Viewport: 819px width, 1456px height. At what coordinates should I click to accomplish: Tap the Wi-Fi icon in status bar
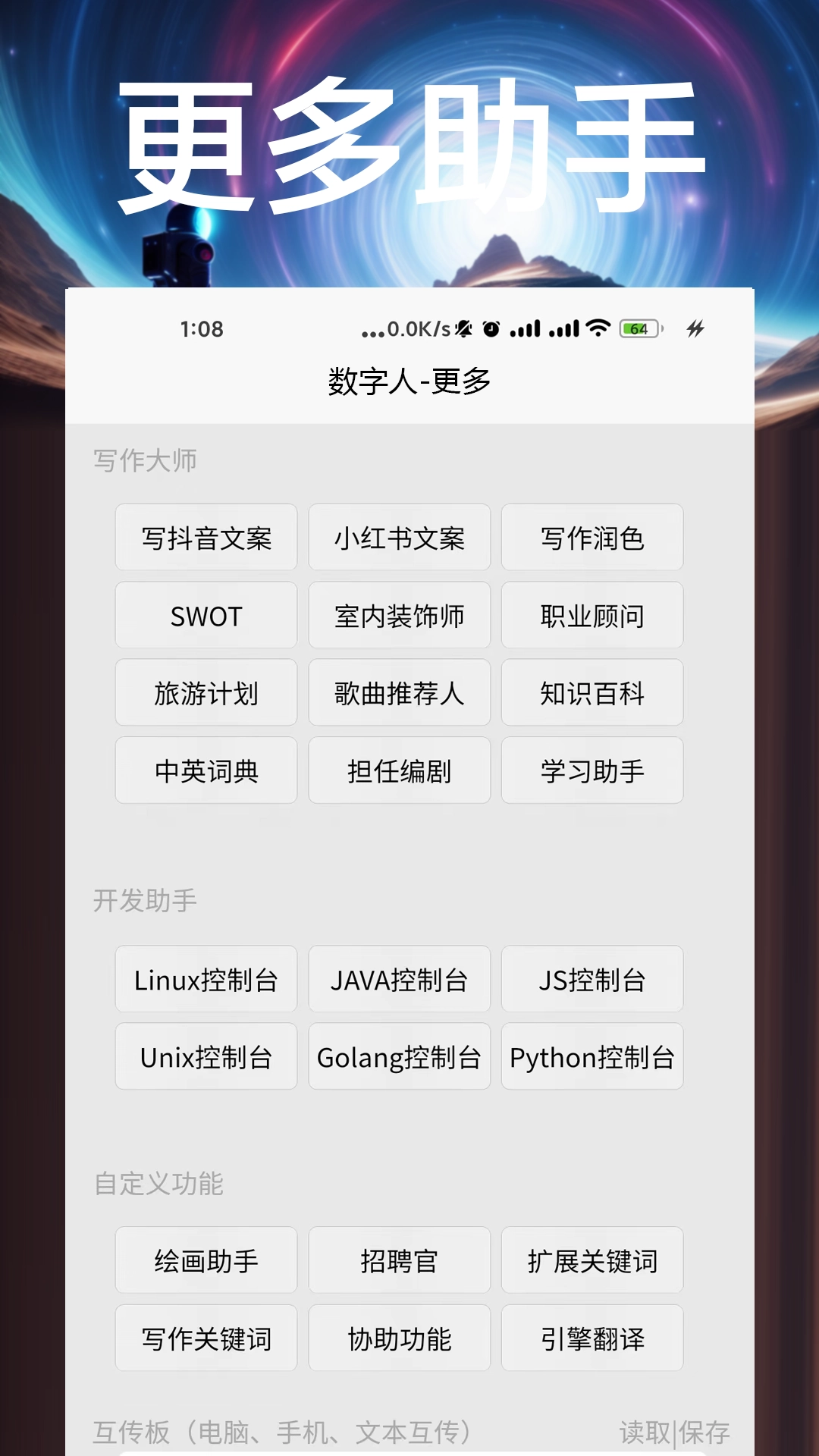[x=598, y=328]
